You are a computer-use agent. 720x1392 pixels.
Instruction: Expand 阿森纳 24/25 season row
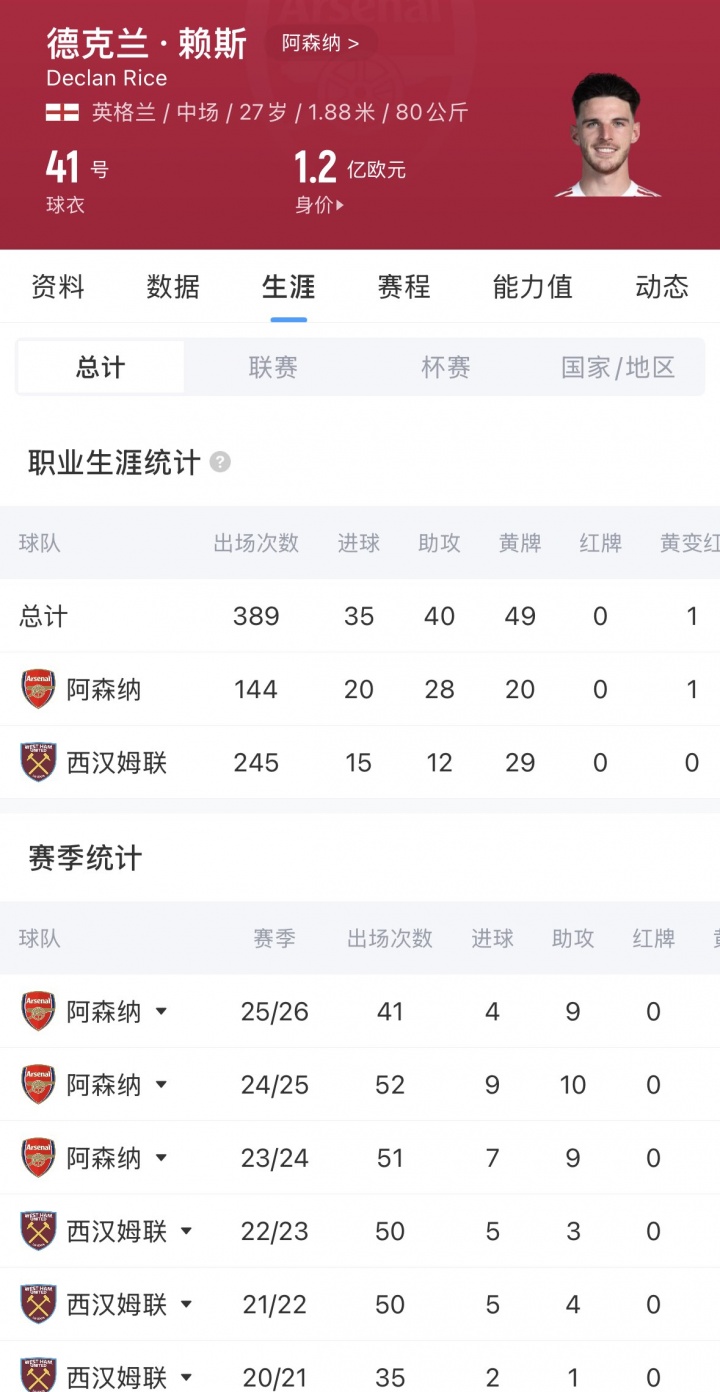click(x=161, y=1085)
